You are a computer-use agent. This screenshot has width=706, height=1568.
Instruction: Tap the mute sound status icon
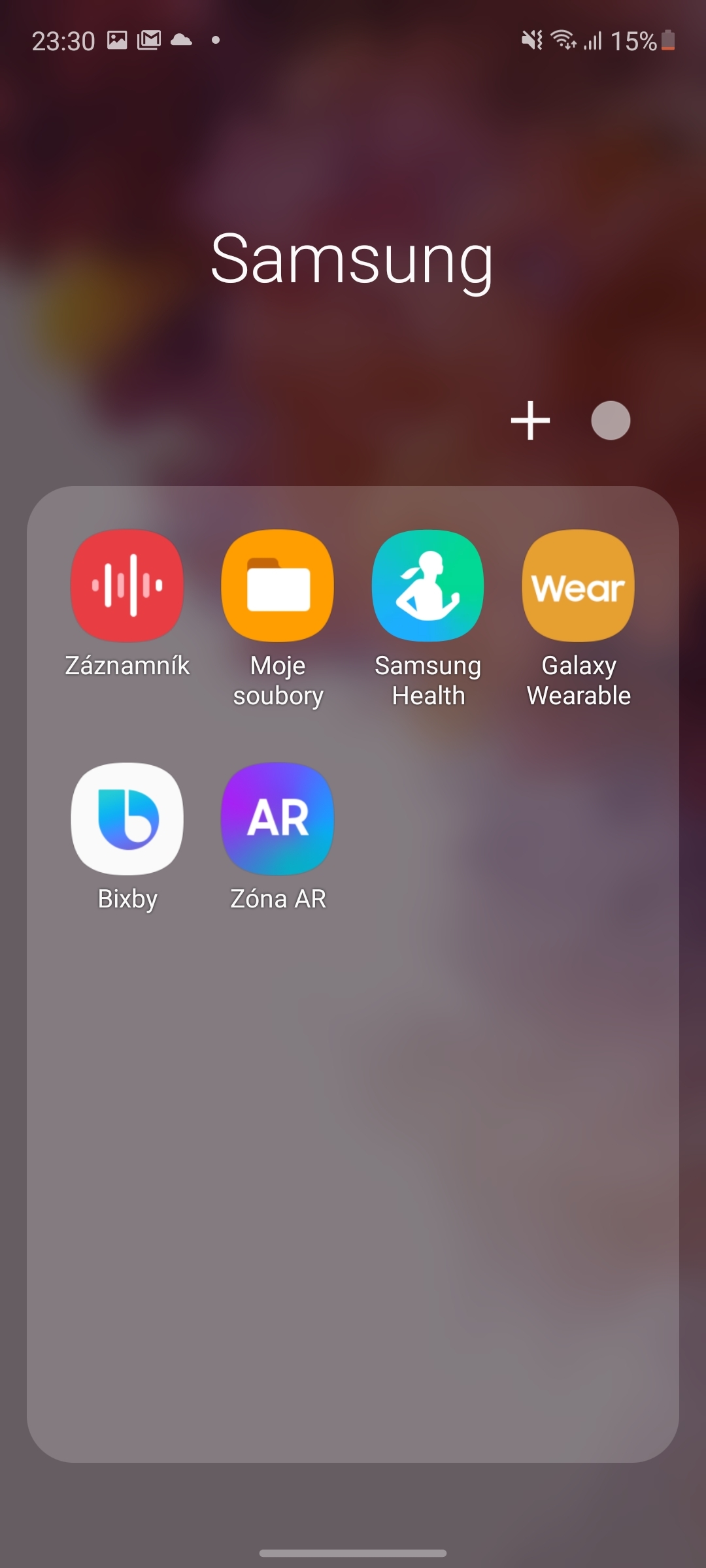click(531, 41)
